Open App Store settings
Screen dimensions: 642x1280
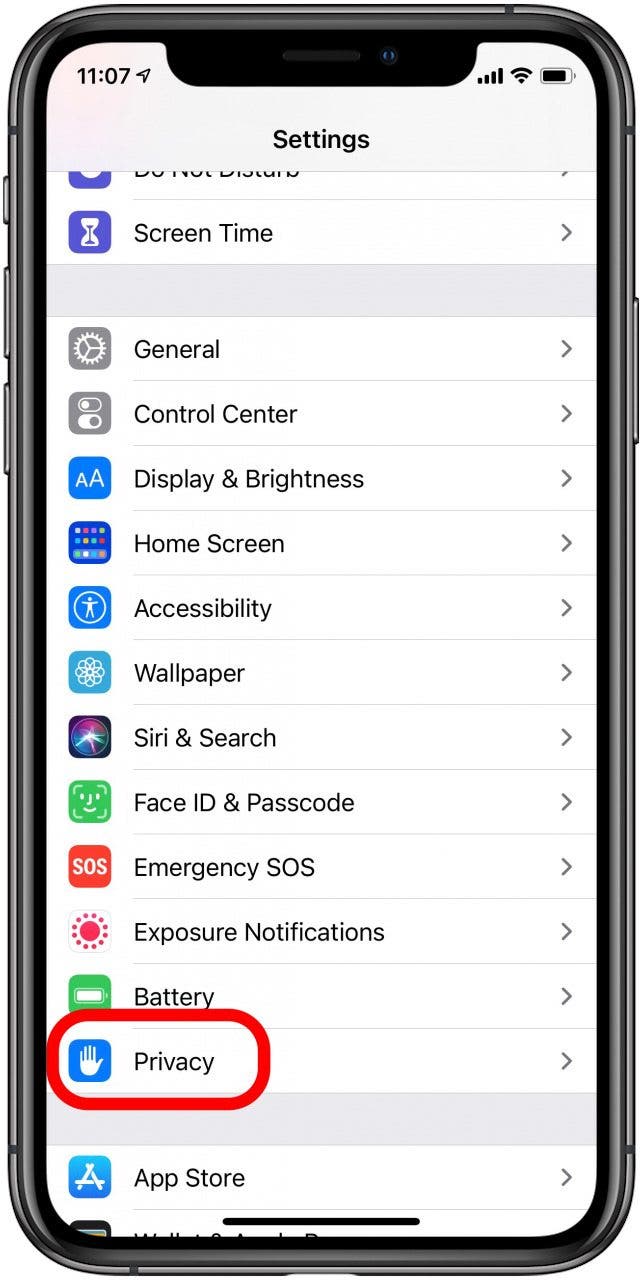click(x=189, y=1178)
